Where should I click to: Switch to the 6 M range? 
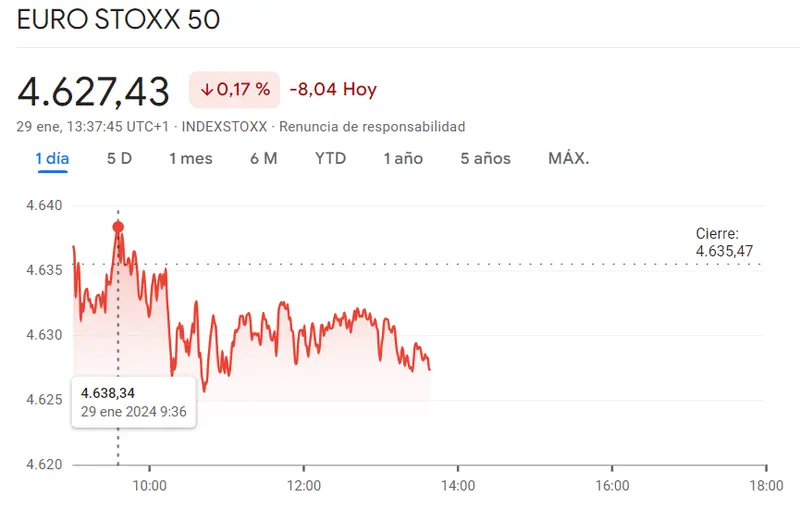(263, 159)
